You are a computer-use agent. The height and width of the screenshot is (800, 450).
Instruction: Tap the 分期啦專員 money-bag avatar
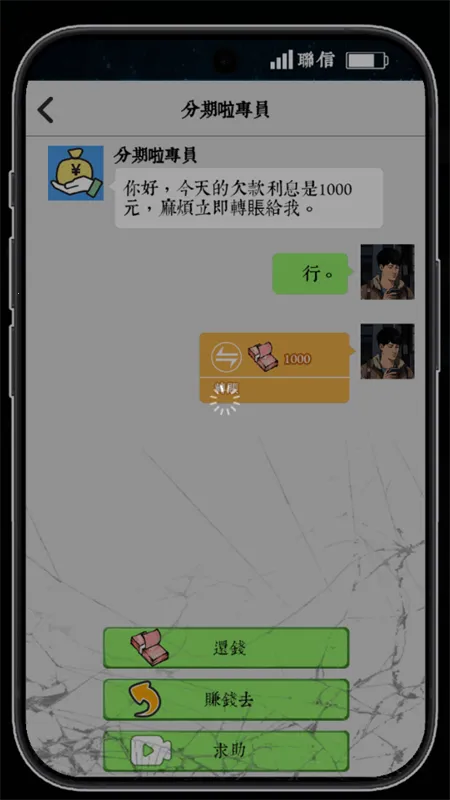pos(76,173)
